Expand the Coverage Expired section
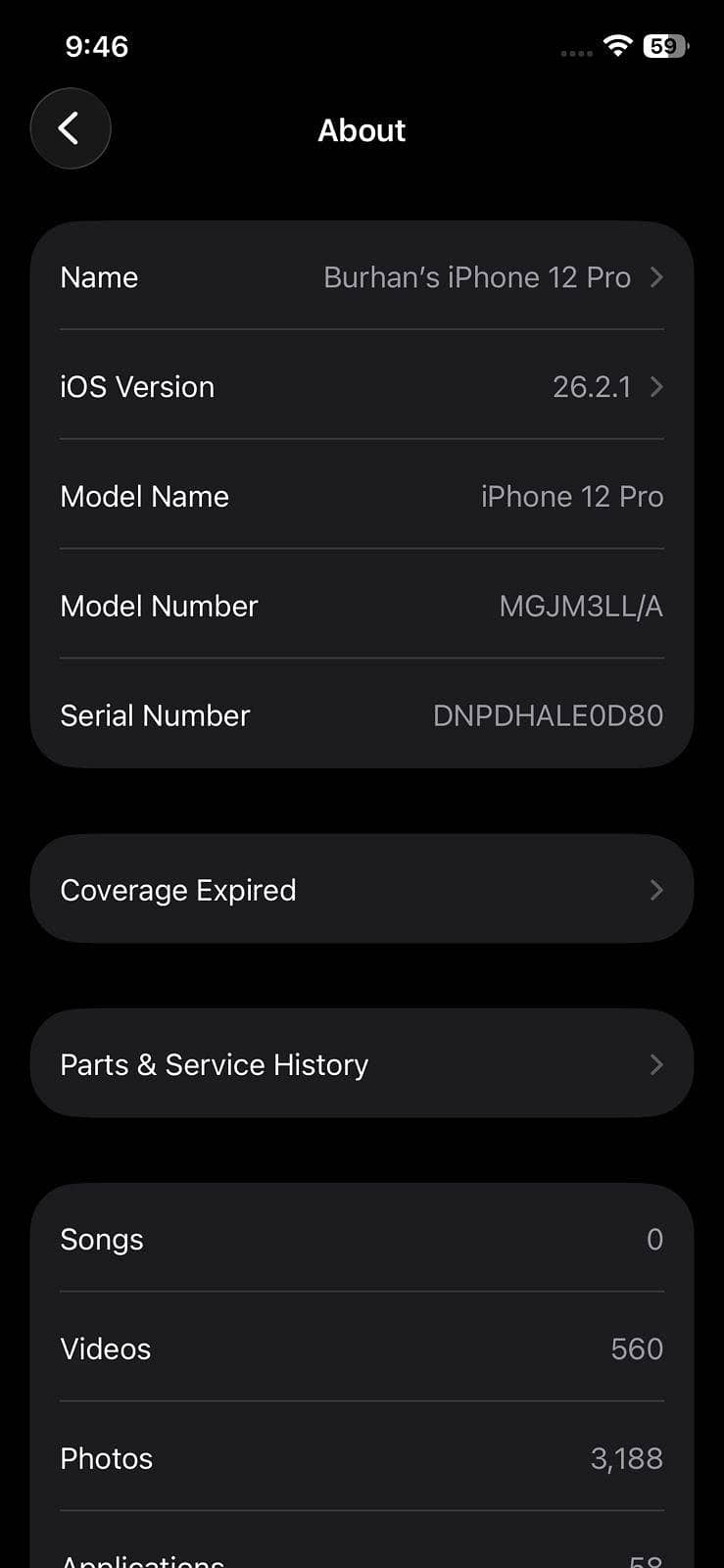 (x=362, y=889)
